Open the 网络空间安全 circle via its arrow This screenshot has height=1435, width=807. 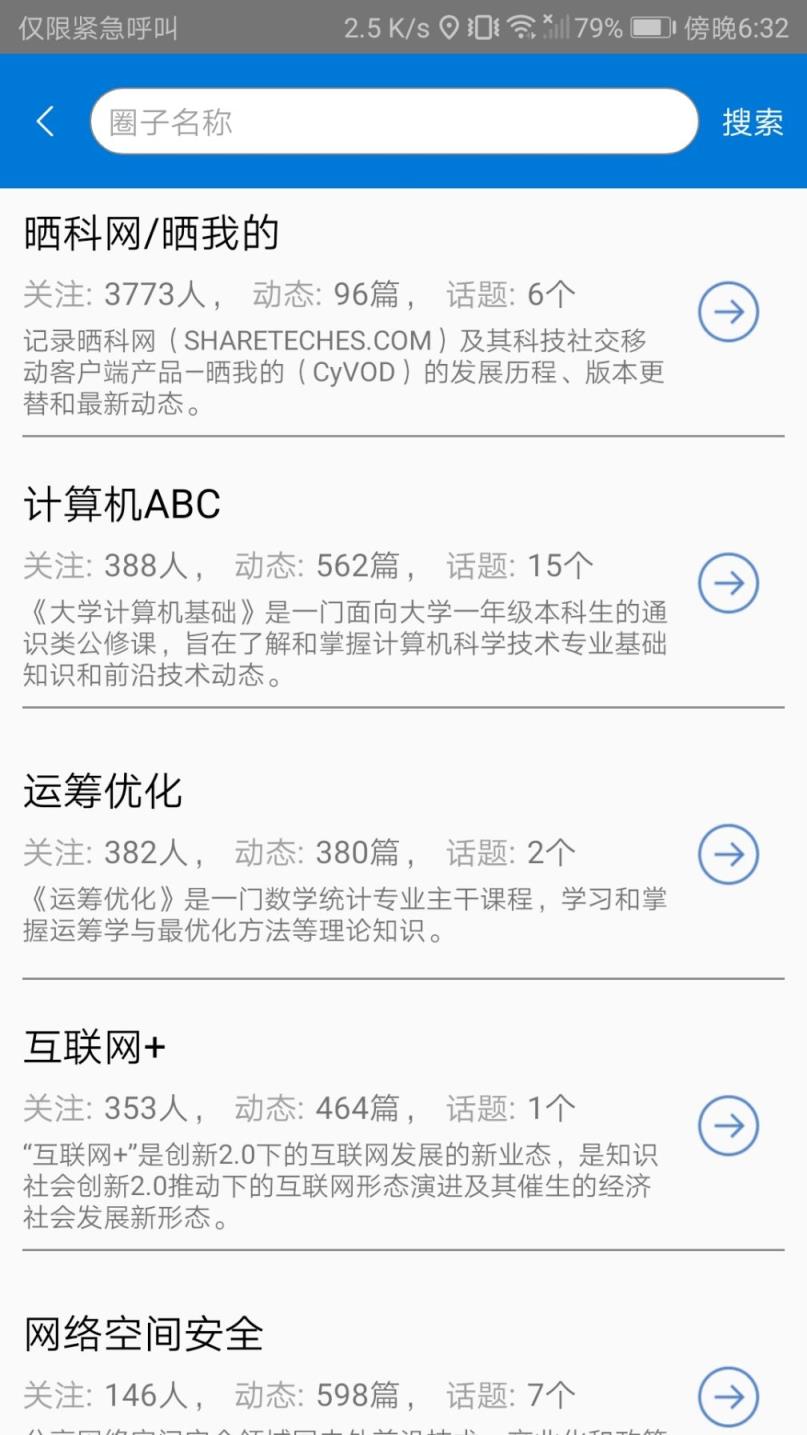[728, 1397]
